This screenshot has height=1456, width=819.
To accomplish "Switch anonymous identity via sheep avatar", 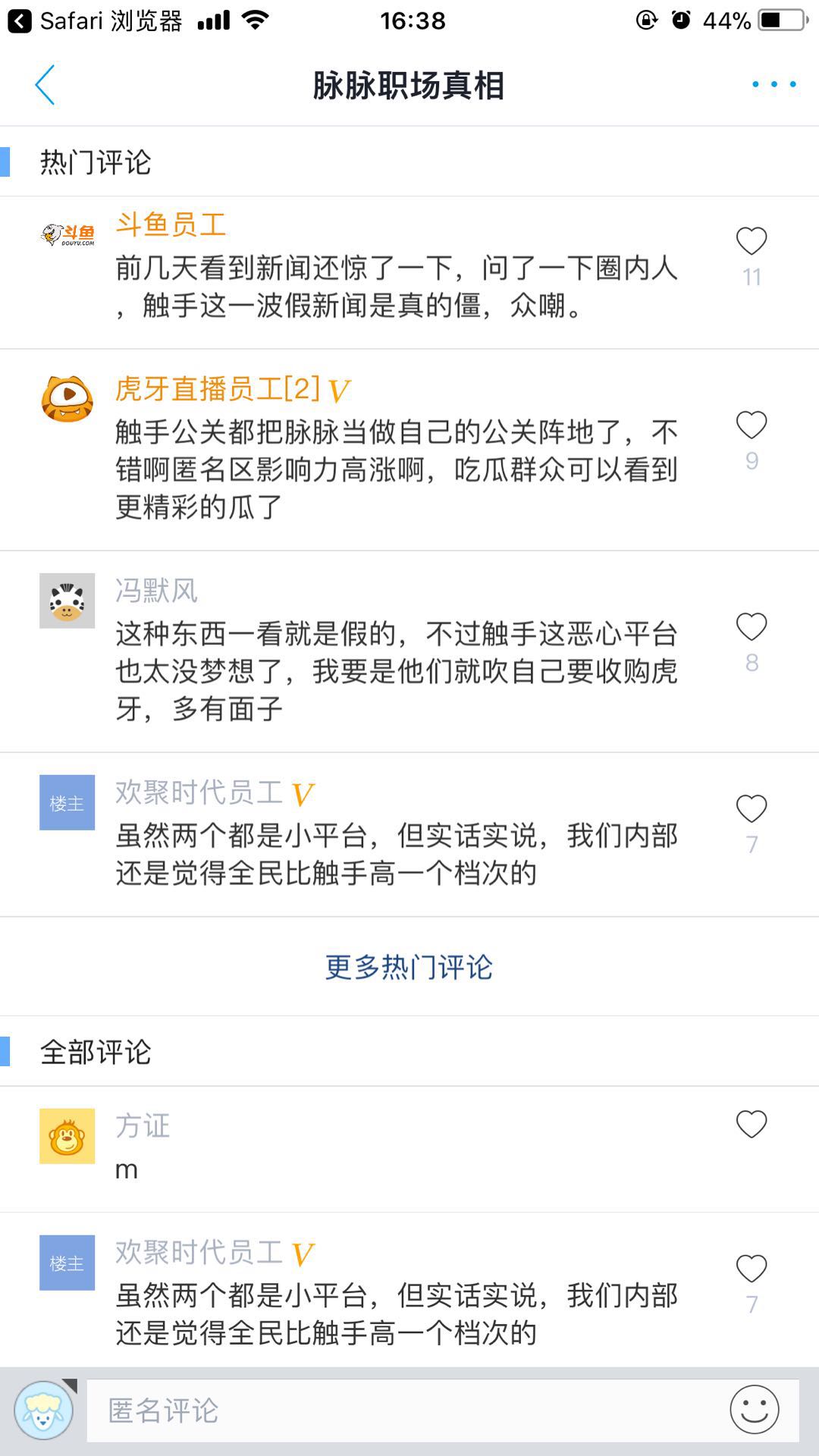I will 44,1410.
